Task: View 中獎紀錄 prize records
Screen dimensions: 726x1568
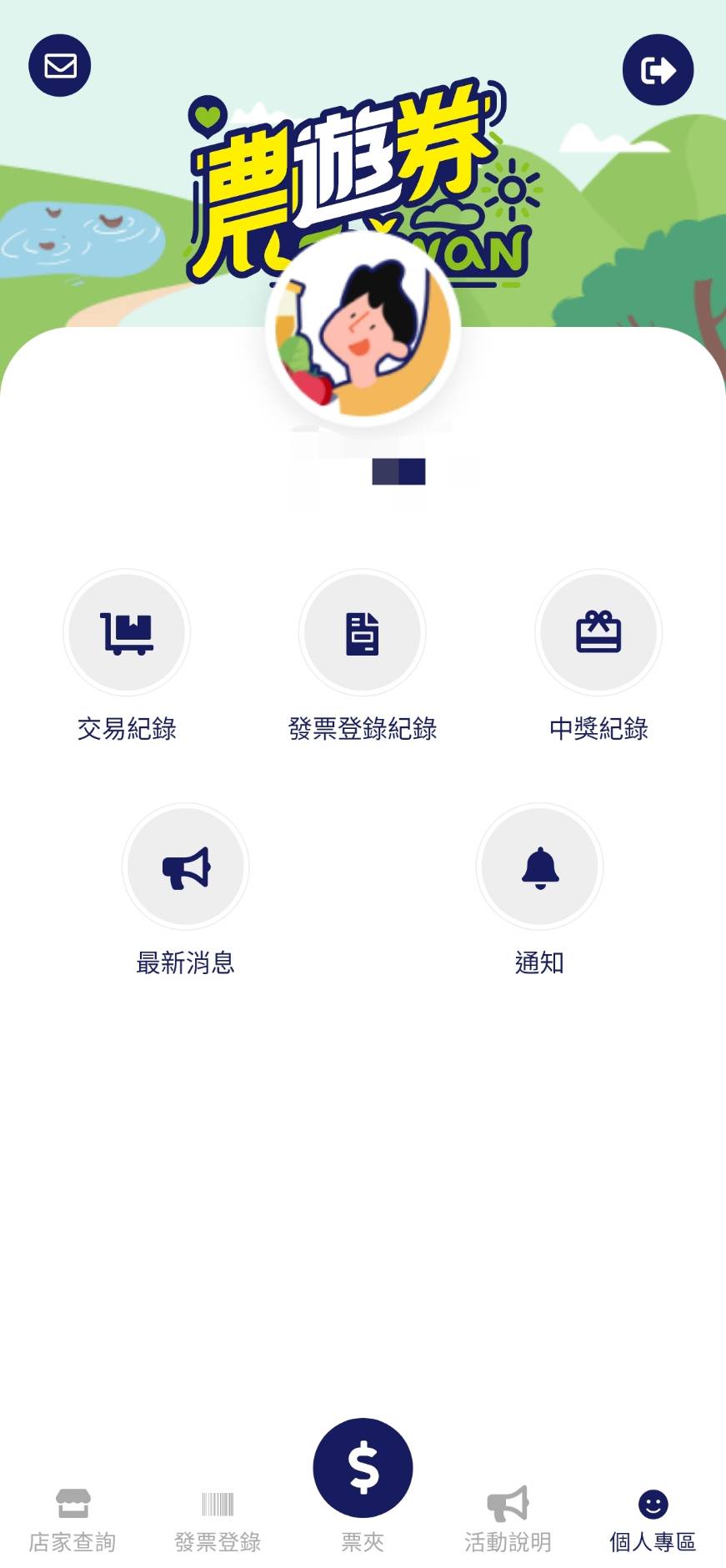Action: (598, 633)
